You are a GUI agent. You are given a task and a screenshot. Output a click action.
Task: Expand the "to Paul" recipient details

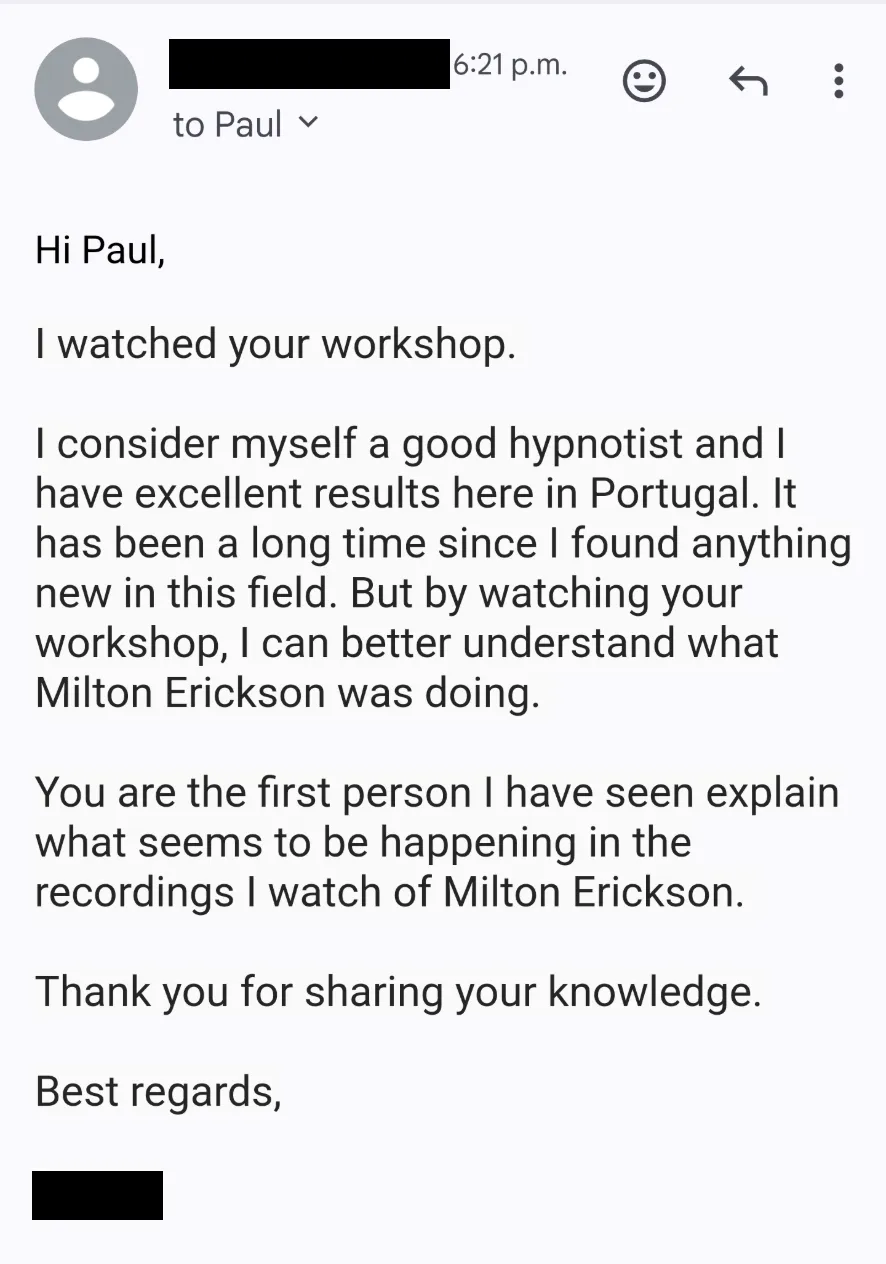coord(308,124)
